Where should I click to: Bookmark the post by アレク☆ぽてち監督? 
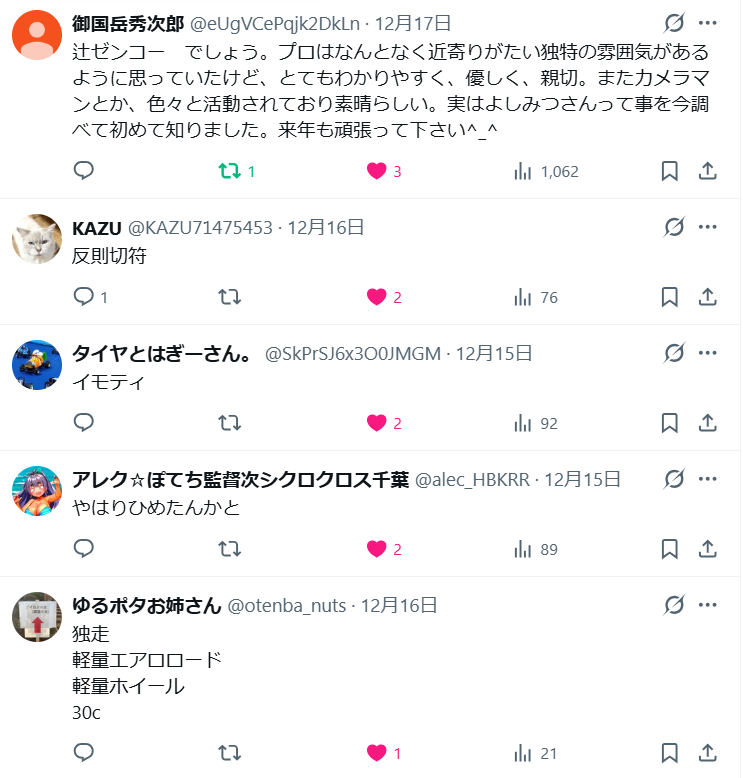[670, 549]
